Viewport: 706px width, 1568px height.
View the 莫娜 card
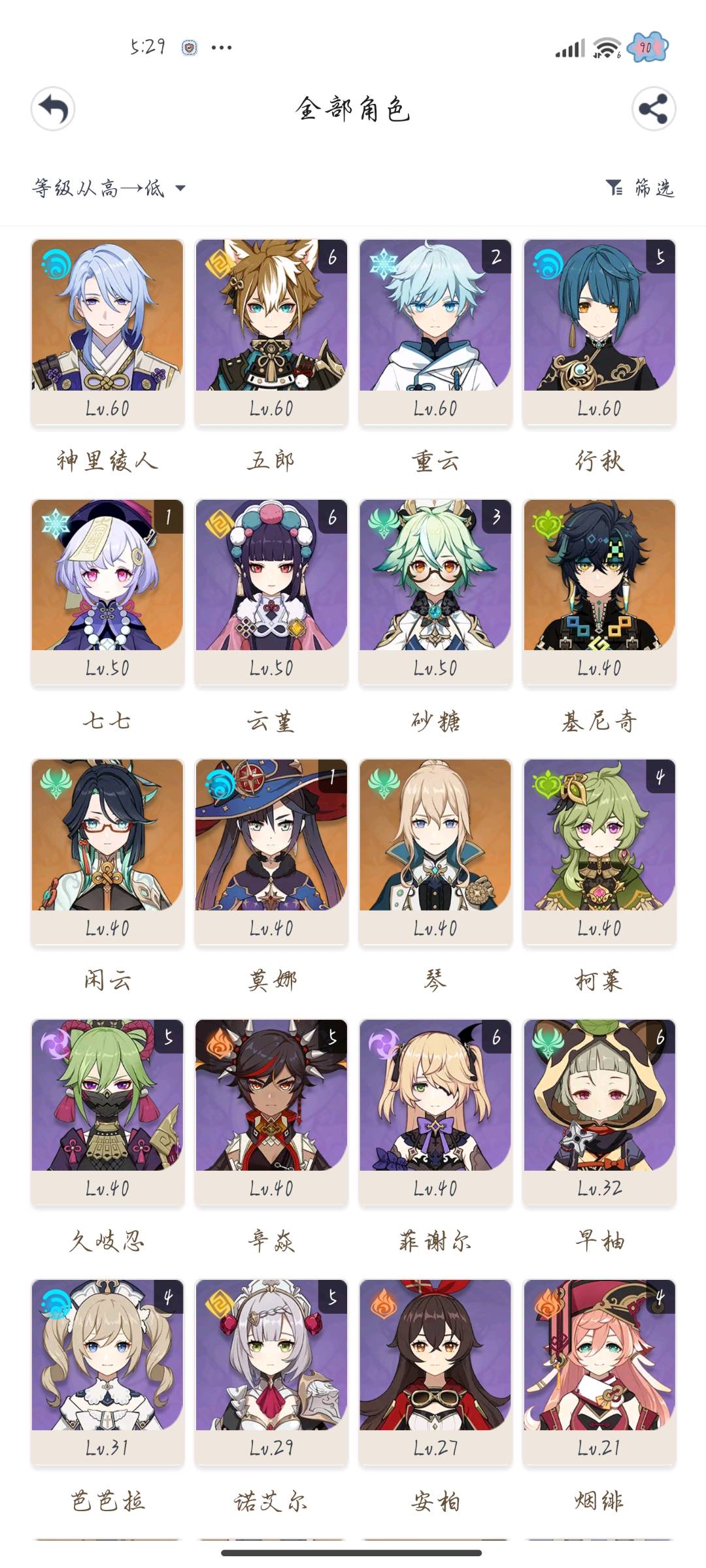tap(271, 851)
